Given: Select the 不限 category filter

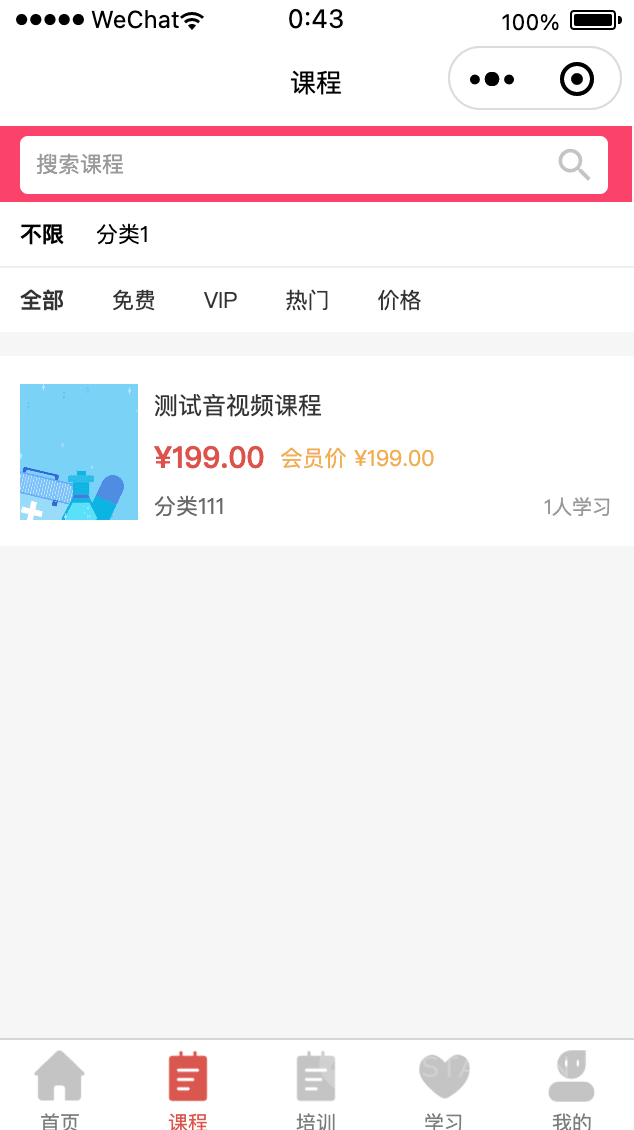Looking at the screenshot, I should 42,235.
